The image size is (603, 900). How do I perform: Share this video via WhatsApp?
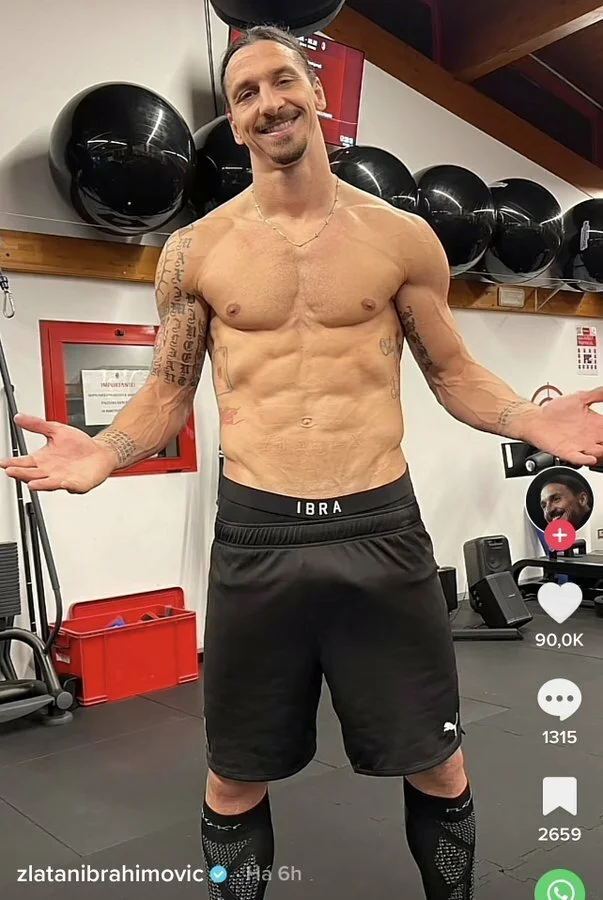tap(559, 888)
